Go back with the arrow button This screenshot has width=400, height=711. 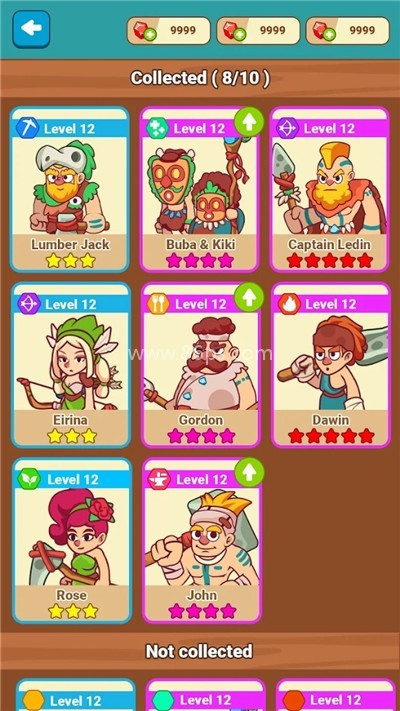click(31, 29)
